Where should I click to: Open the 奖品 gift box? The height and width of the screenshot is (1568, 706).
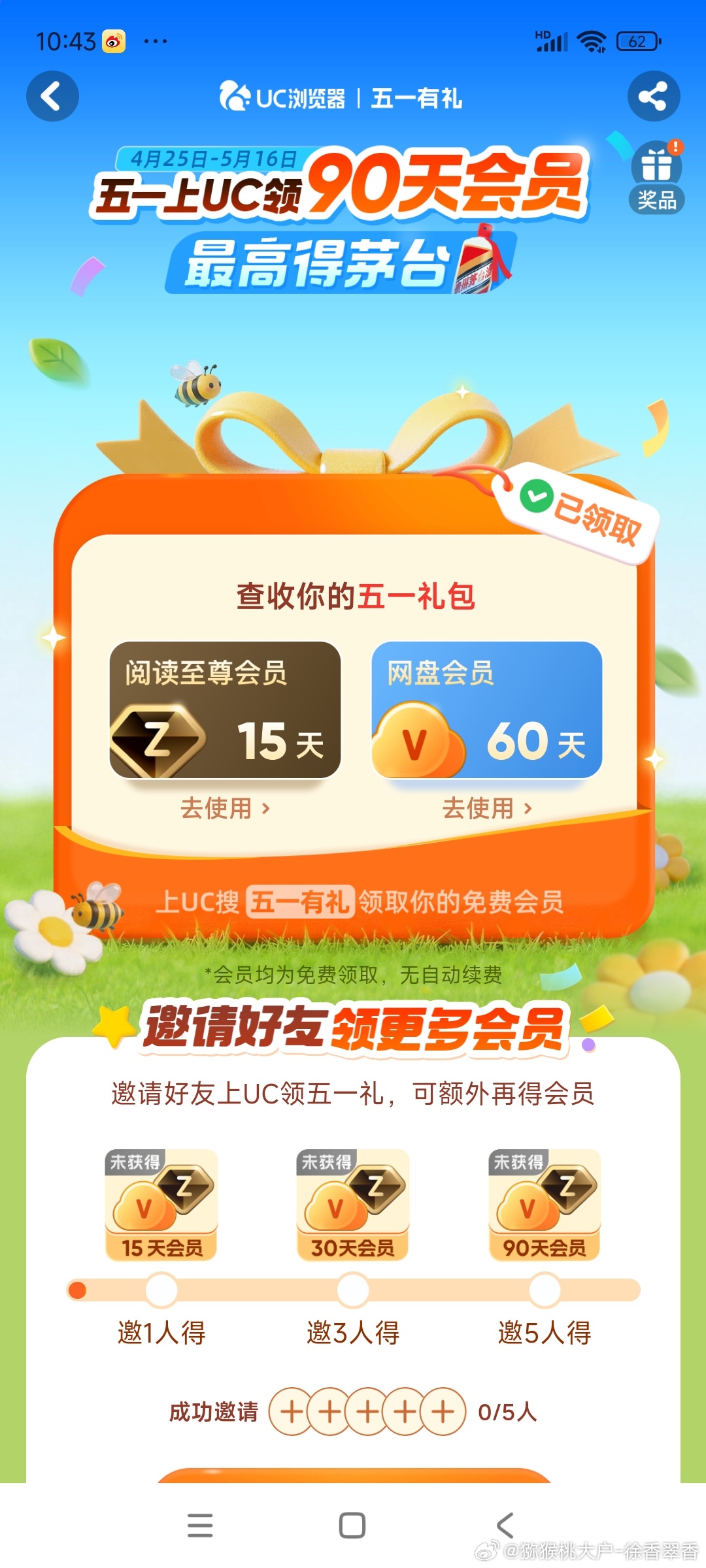tap(656, 178)
